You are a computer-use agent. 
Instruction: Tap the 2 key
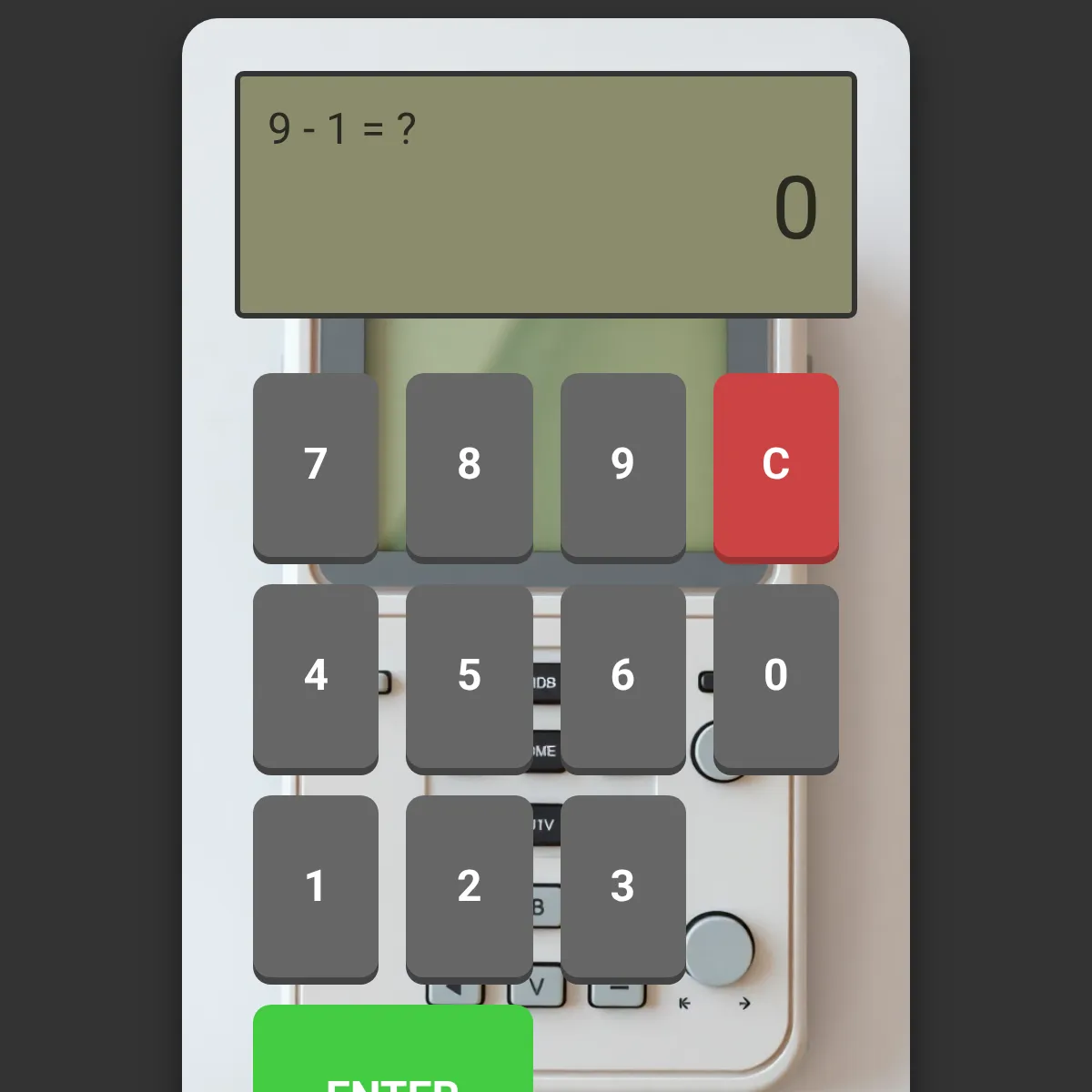pos(470,890)
